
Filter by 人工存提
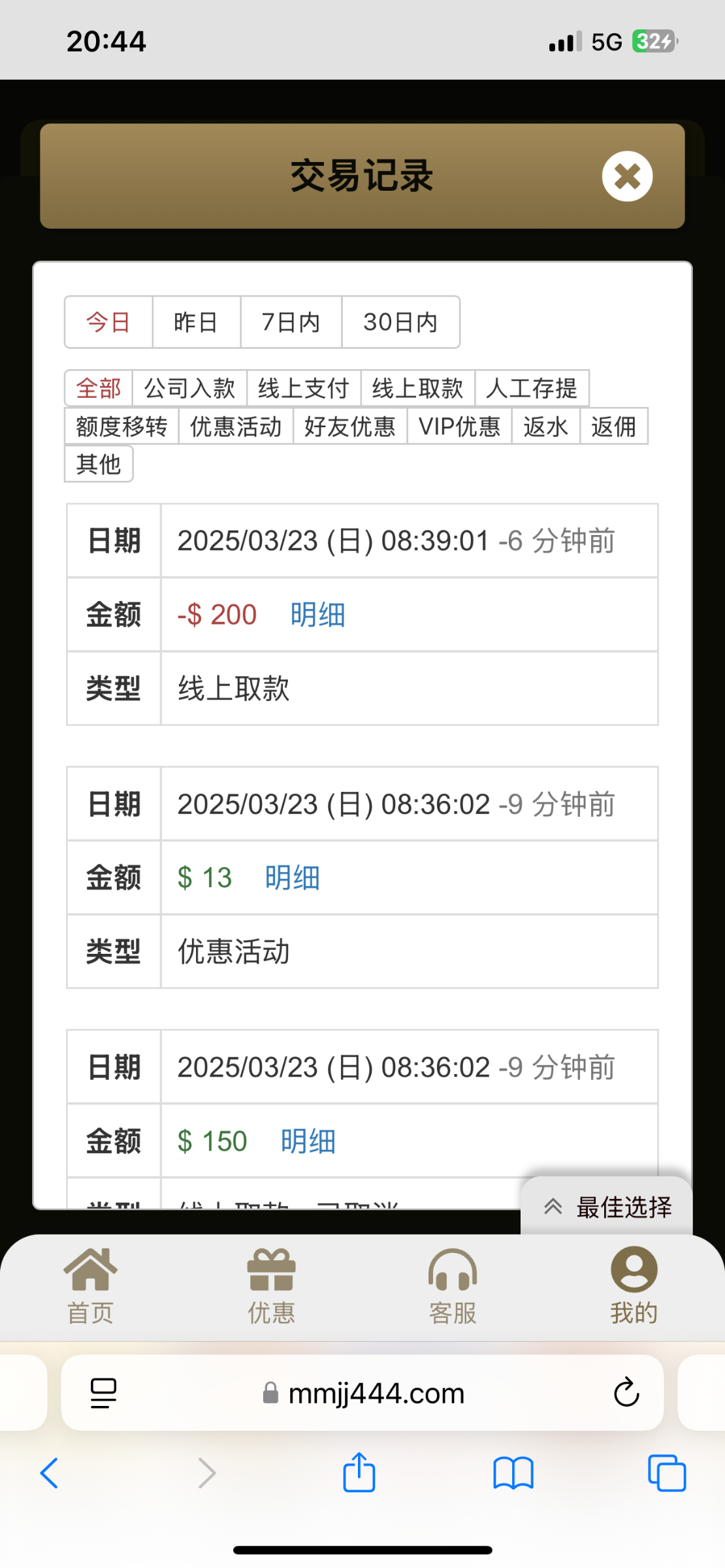click(x=532, y=388)
